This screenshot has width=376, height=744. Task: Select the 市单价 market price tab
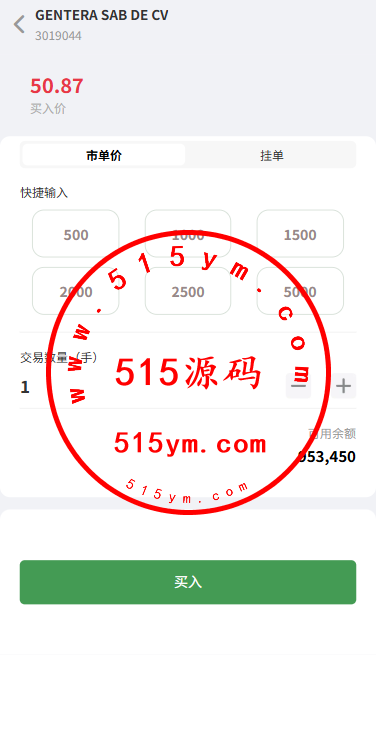pos(103,155)
